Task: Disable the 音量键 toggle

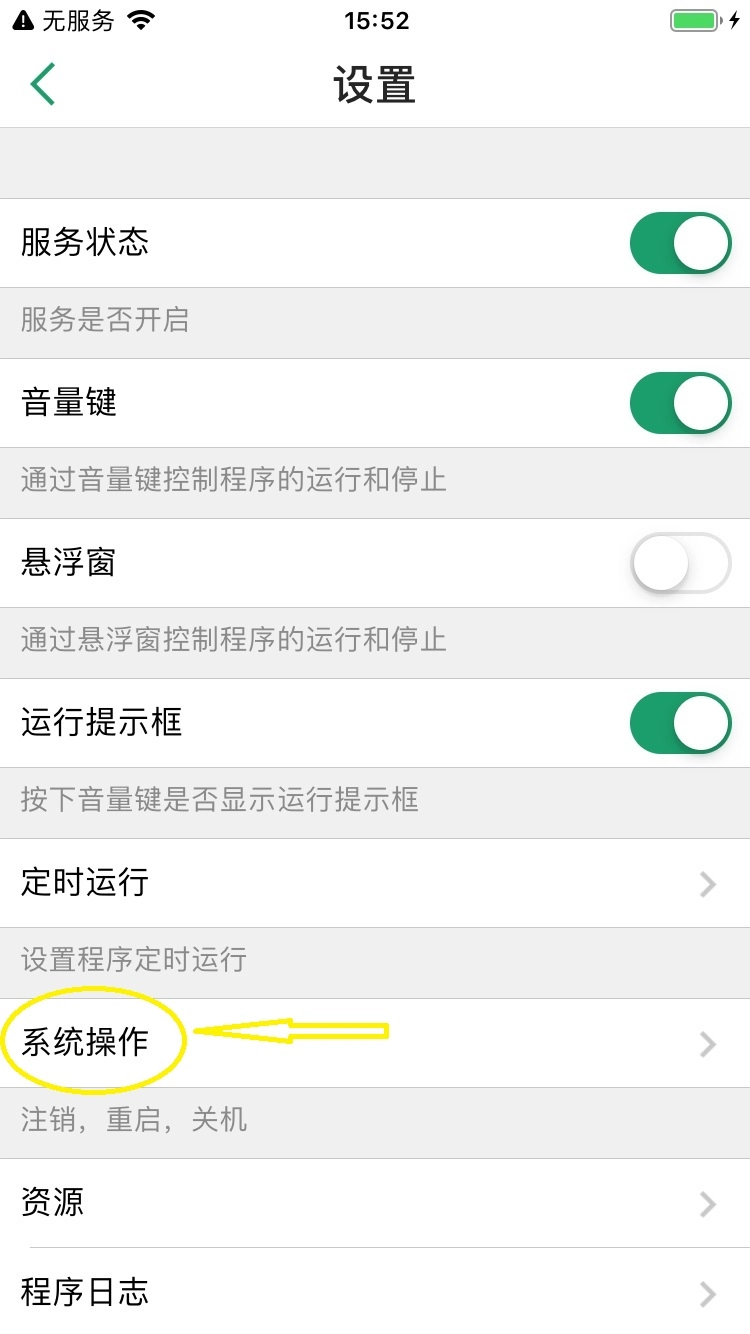Action: (680, 403)
